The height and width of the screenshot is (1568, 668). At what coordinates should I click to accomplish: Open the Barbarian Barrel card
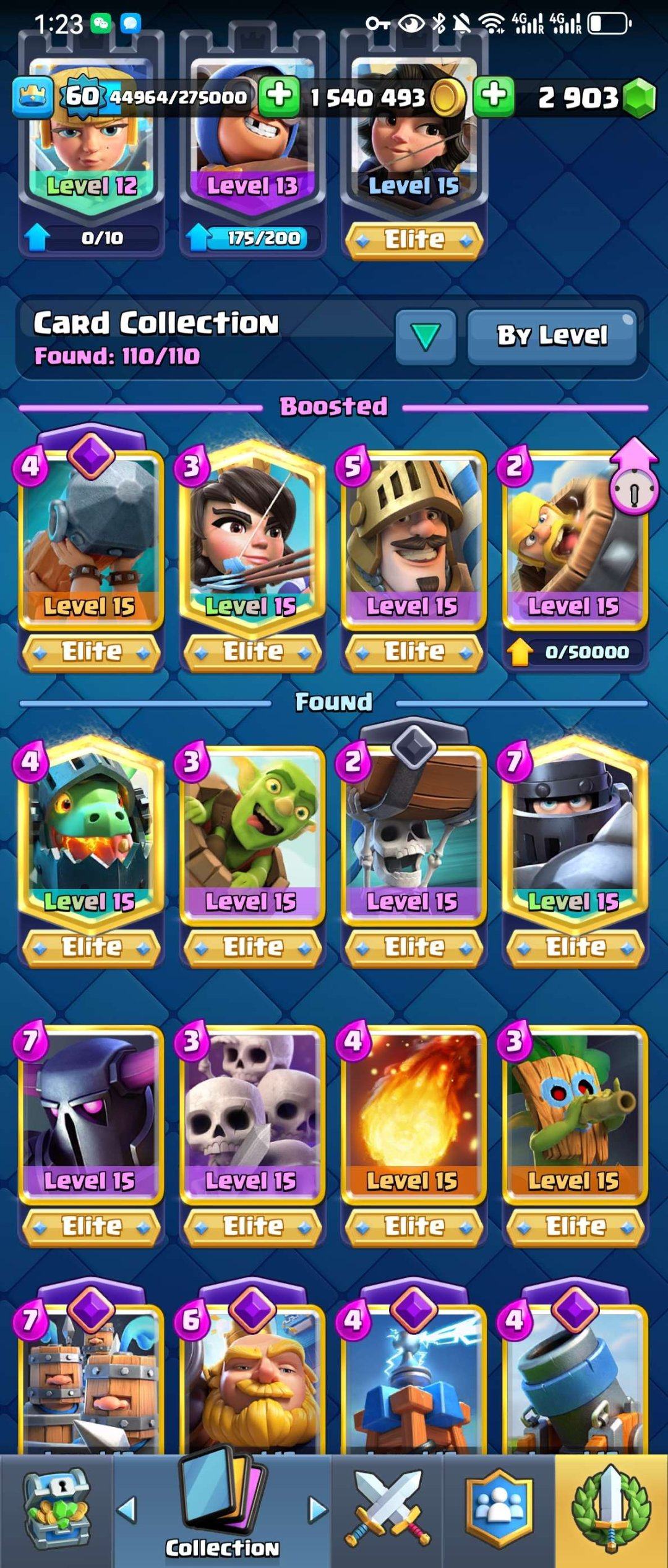point(575,538)
